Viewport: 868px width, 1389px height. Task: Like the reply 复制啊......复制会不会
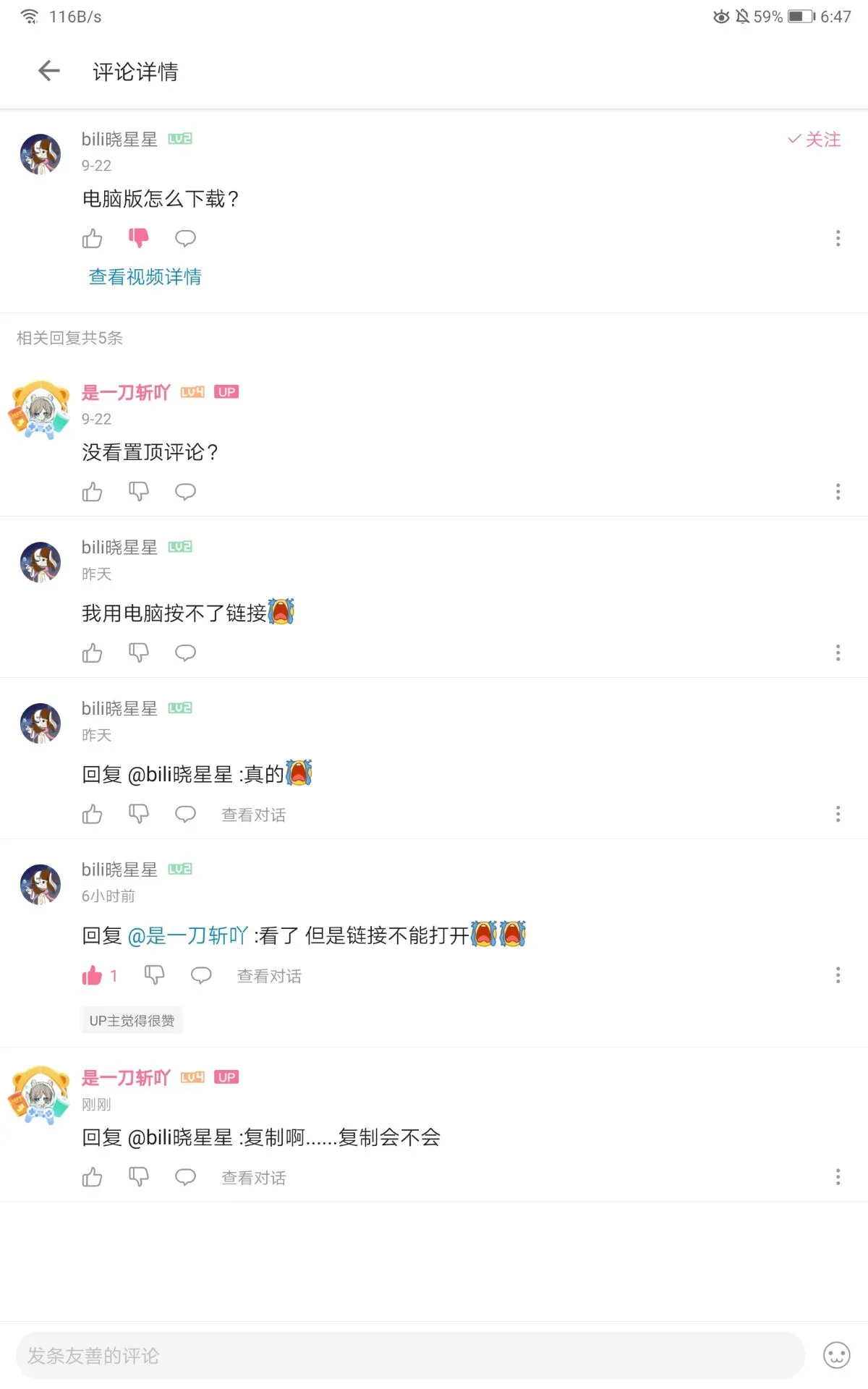[x=92, y=1178]
